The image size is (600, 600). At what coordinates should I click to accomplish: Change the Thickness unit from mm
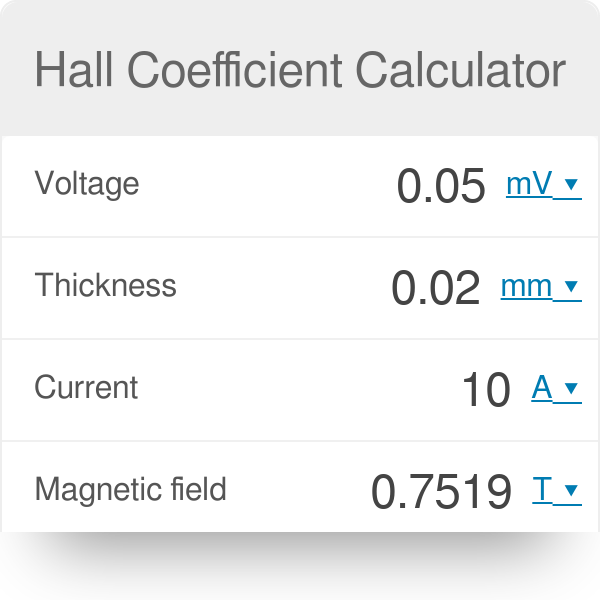(540, 287)
